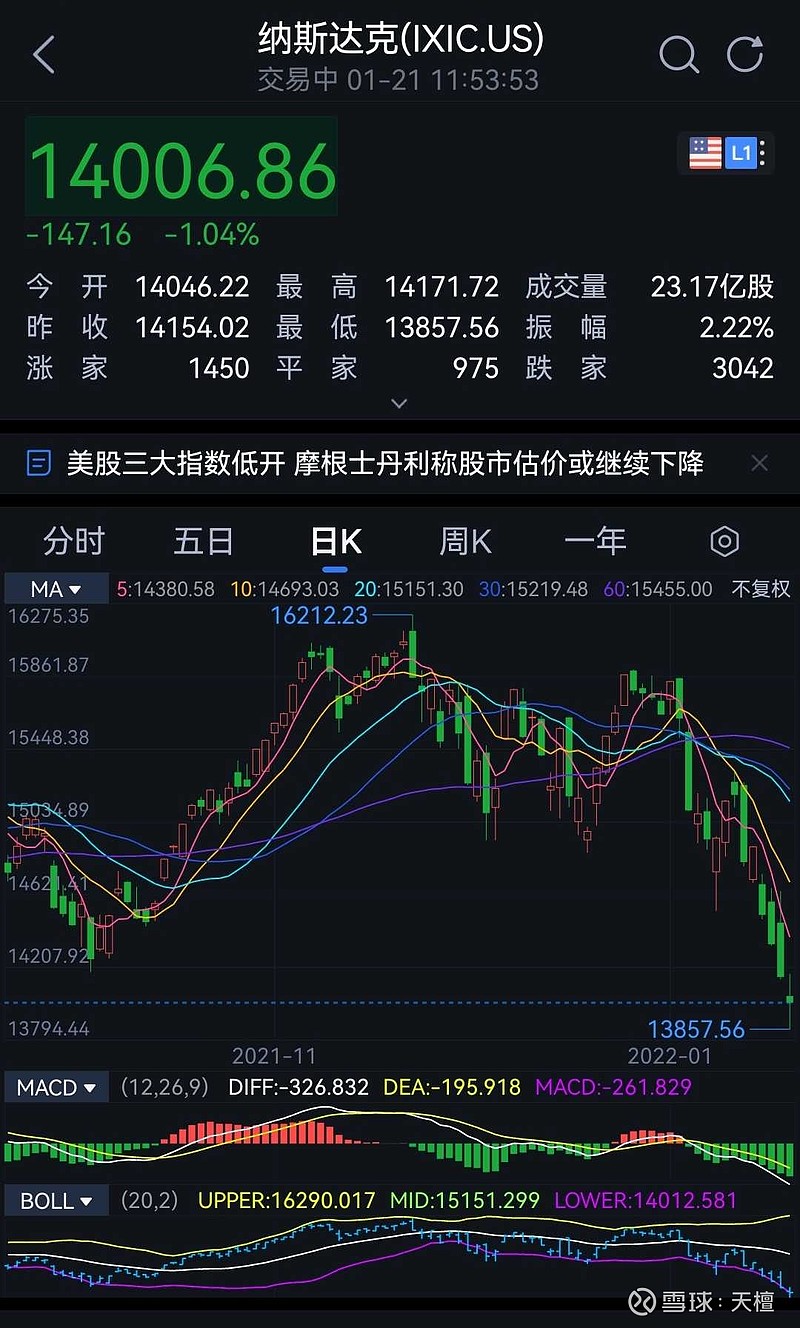Viewport: 800px width, 1328px height.
Task: Switch chart to 分时 intraday view
Action: point(72,540)
